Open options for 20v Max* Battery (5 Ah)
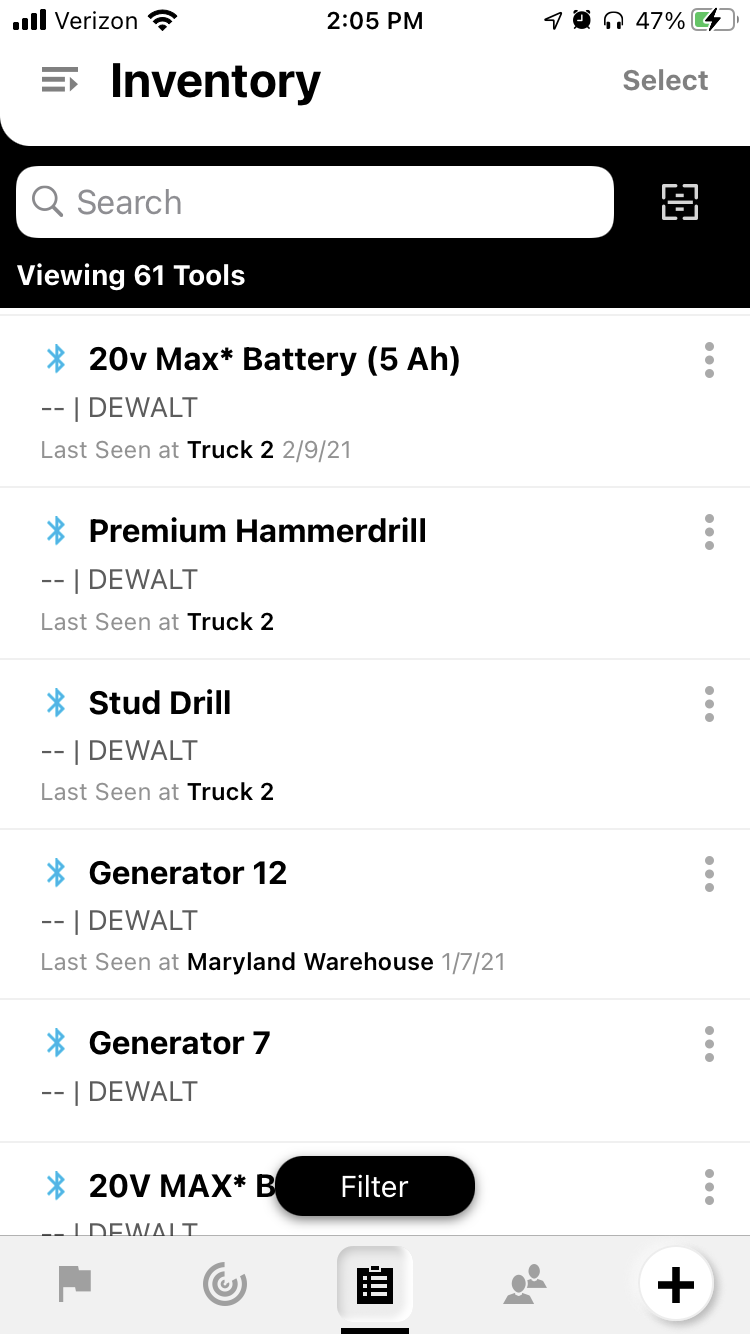Viewport: 750px width, 1334px height. pos(709,360)
